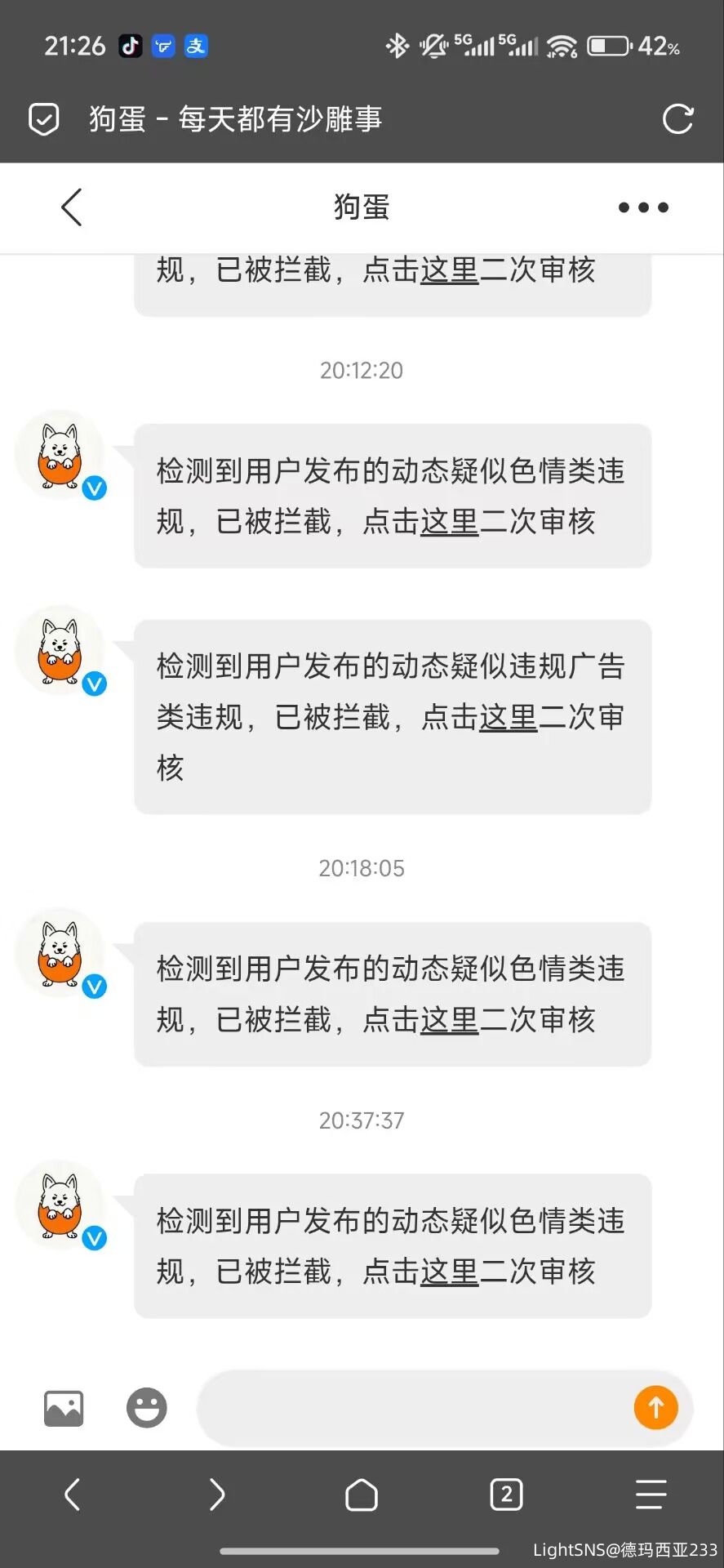The width and height of the screenshot is (724, 1568).
Task: Open the emoji picker
Action: click(147, 1408)
